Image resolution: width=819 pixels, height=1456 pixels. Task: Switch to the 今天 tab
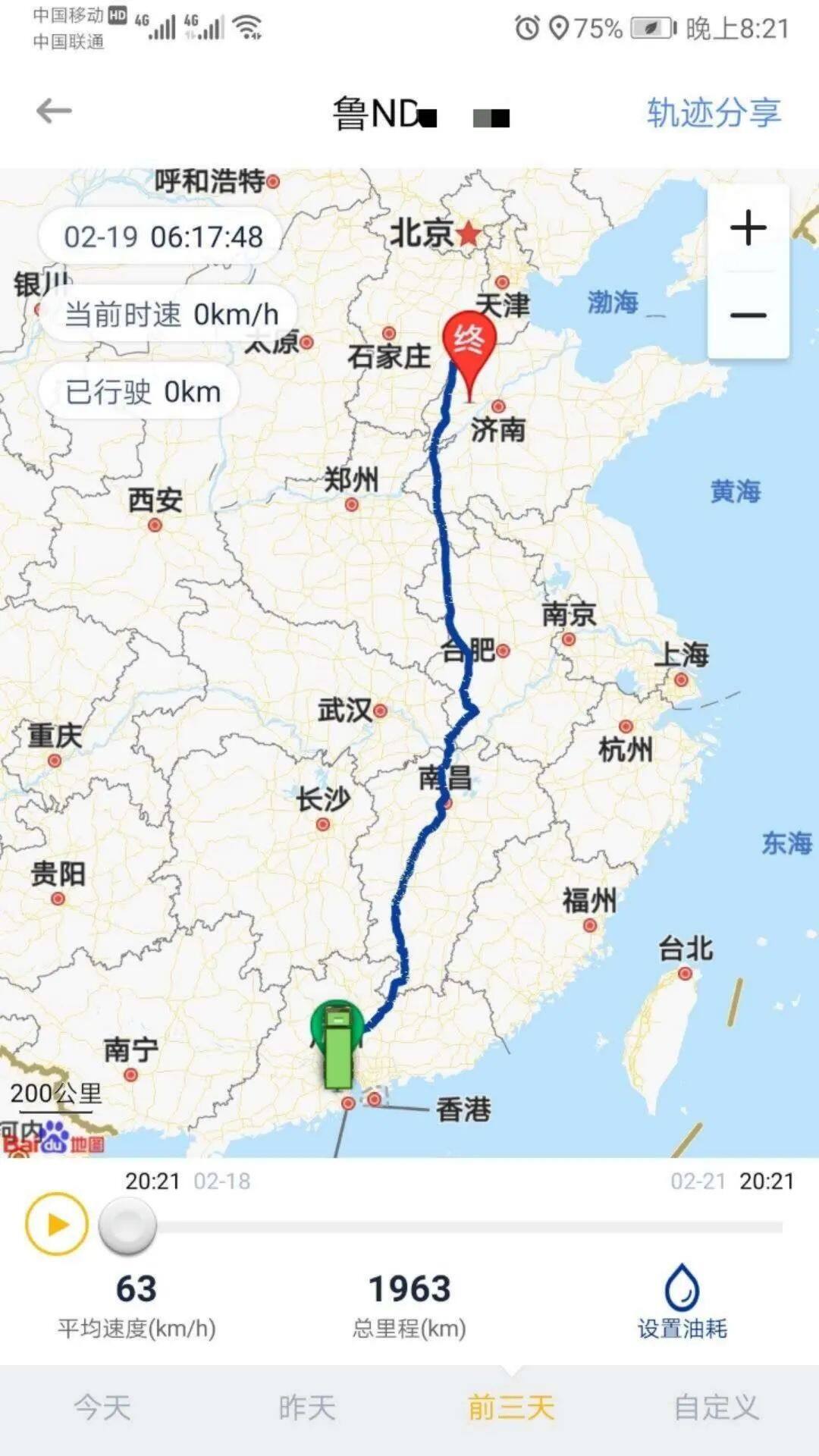point(102,1407)
